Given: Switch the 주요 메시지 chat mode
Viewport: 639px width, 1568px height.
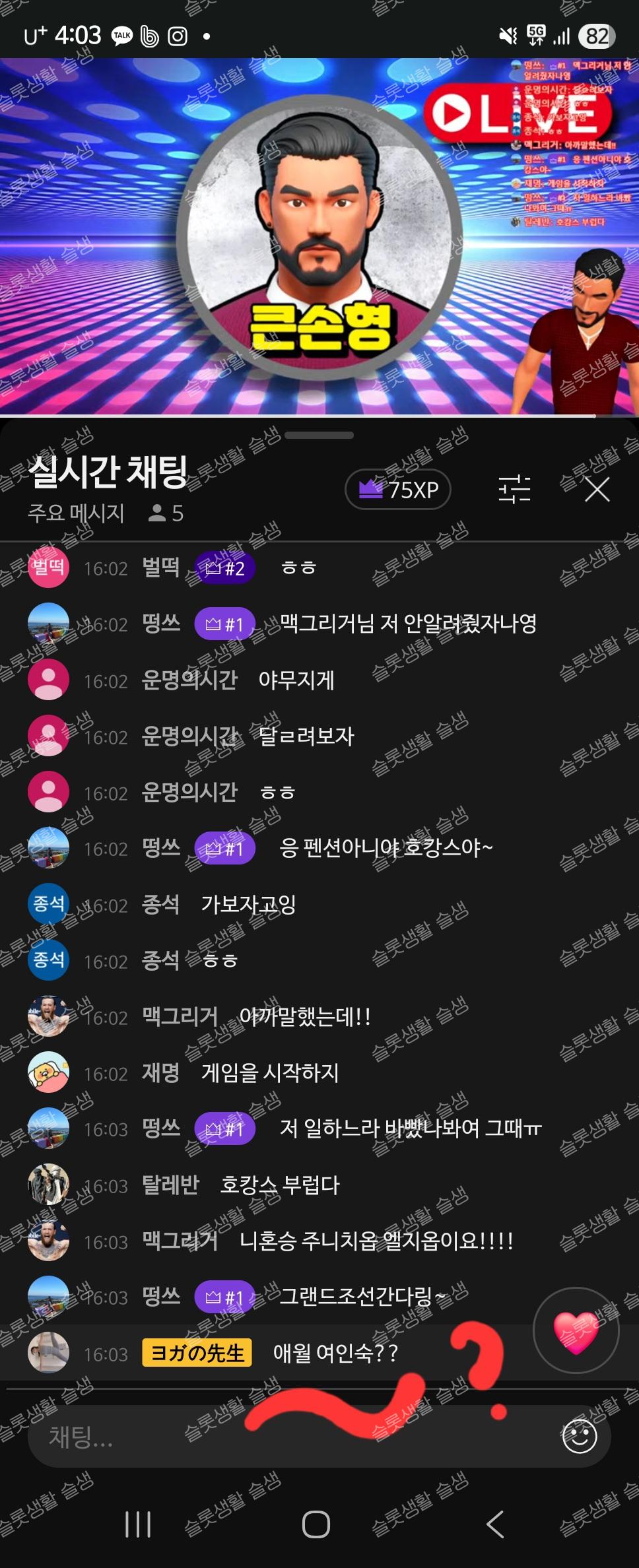Looking at the screenshot, I should 76,513.
